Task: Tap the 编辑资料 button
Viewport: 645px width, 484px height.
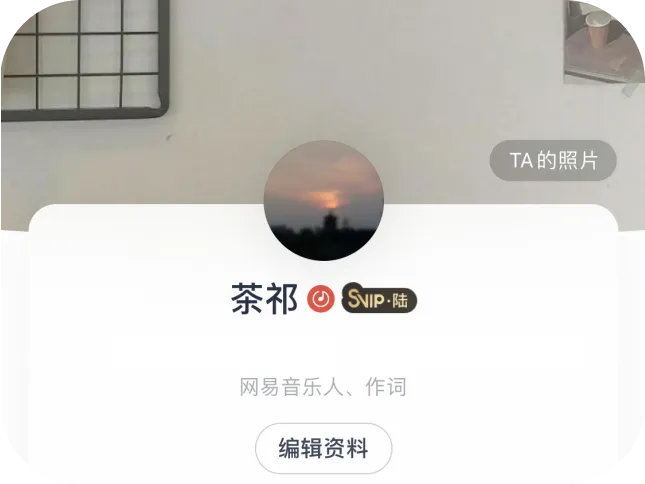Action: coord(323,447)
